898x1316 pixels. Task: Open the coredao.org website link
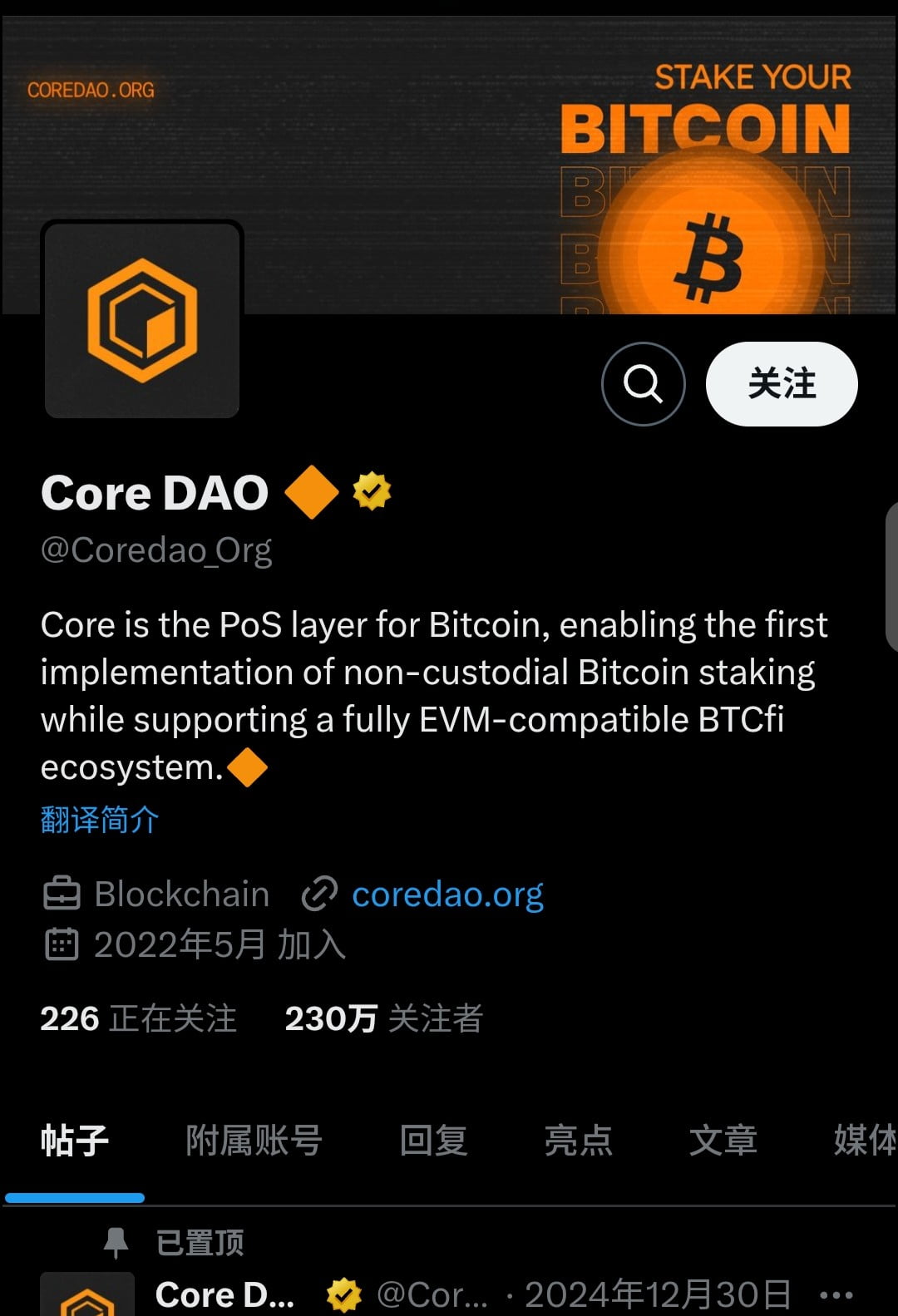(x=447, y=895)
